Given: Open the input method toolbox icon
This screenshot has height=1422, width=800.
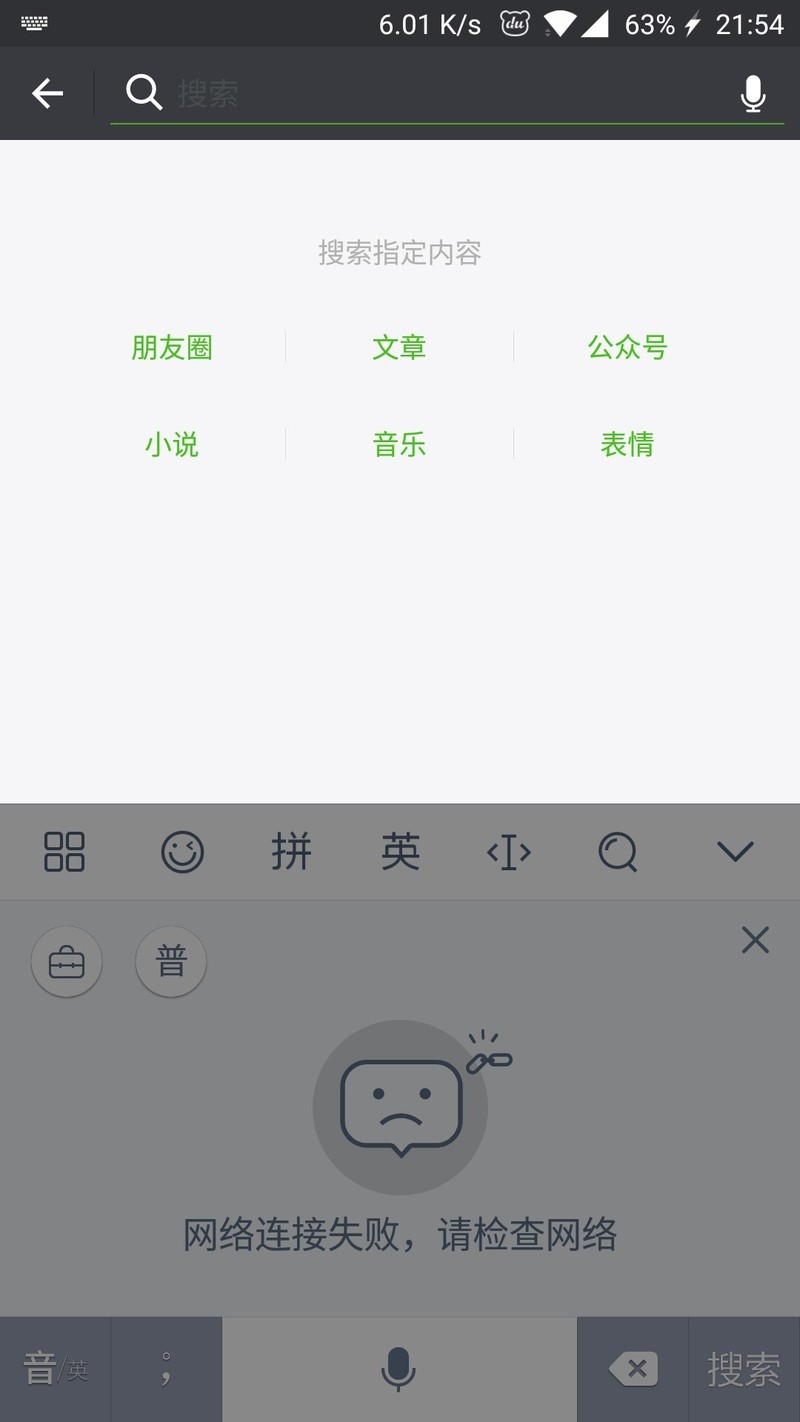Looking at the screenshot, I should coord(66,960).
